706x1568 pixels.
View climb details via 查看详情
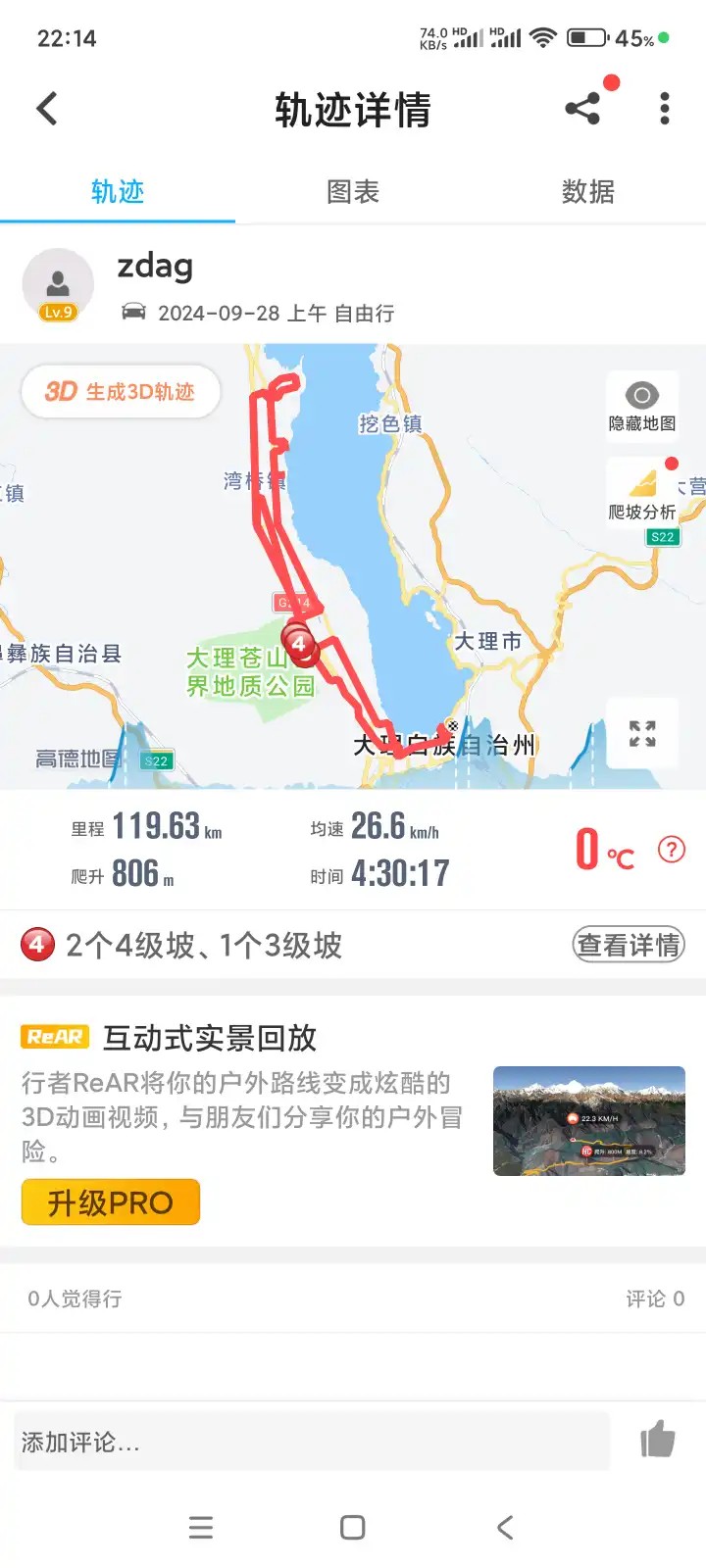point(629,945)
